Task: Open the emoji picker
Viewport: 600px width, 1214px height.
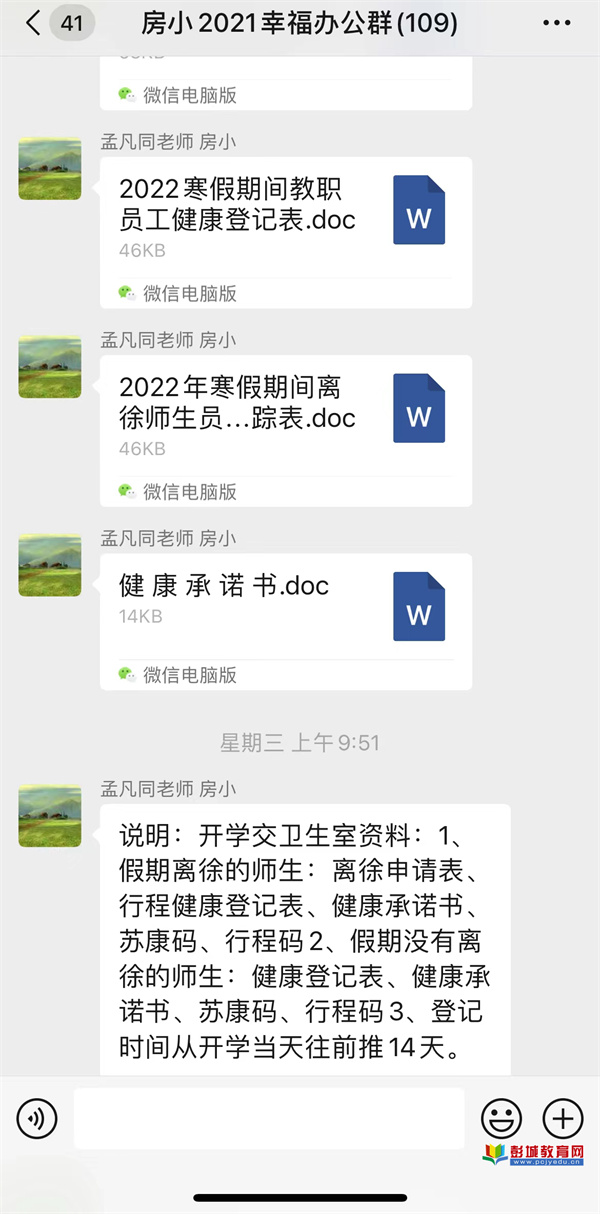Action: point(501,1118)
